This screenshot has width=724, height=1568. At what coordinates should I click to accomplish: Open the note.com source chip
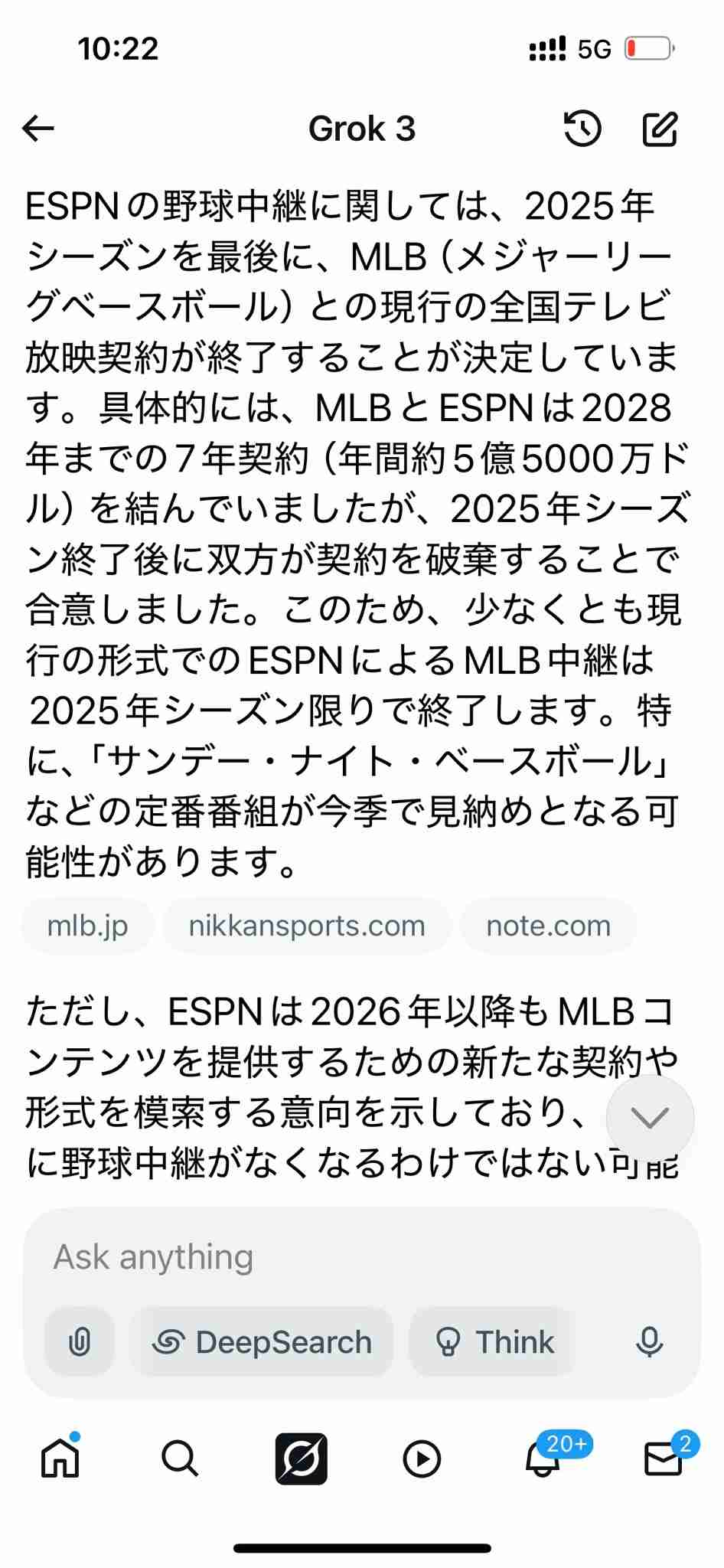point(549,926)
